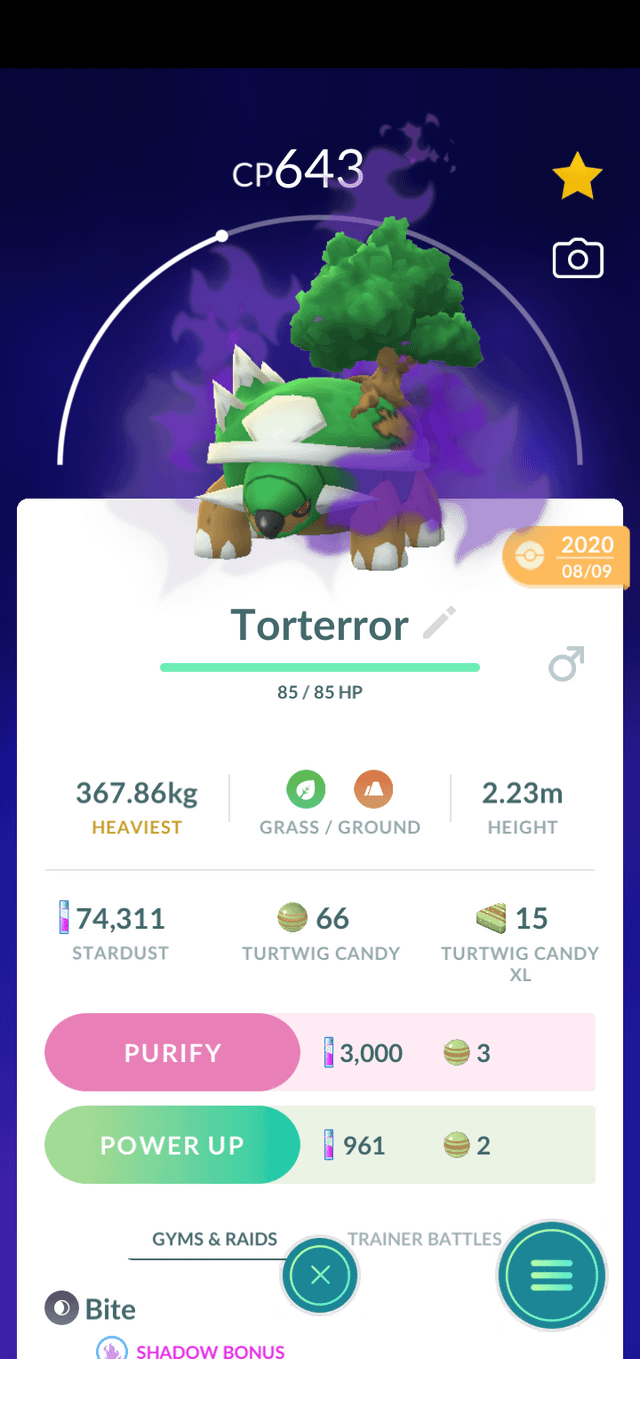Power up Torterror for 961 stardust

coord(172,1145)
